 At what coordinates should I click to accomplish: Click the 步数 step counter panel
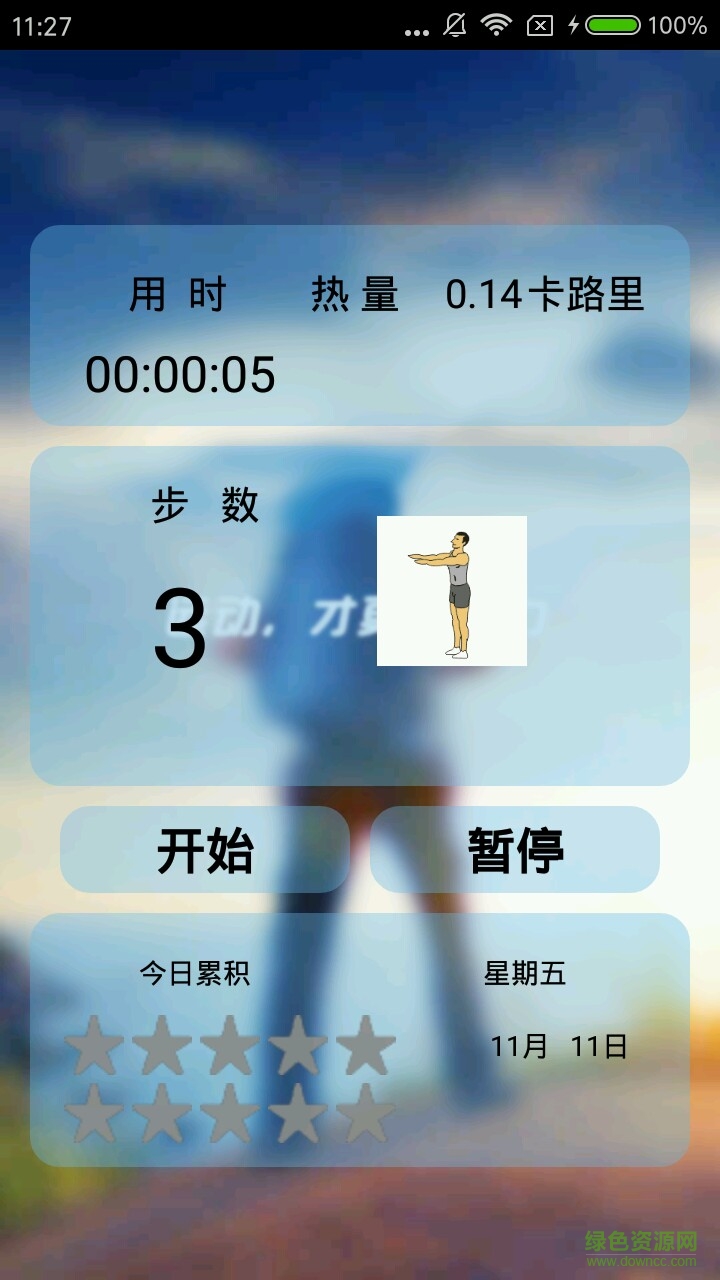[x=360, y=615]
